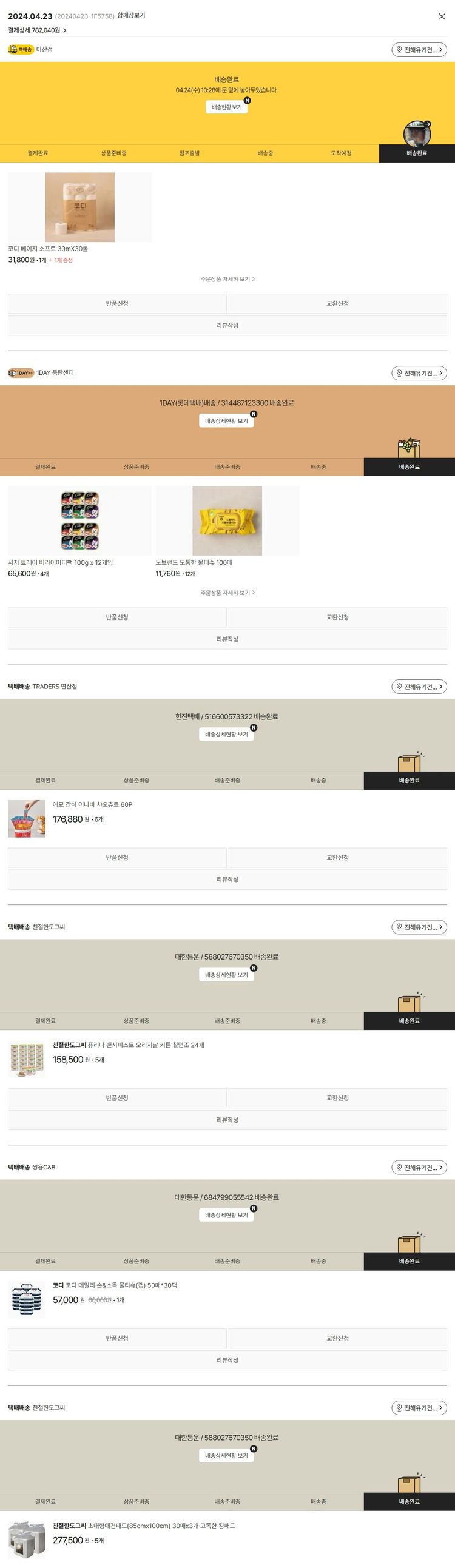Open the delivery photo thumbnail for 마산점
Image resolution: width=455 pixels, height=1568 pixels.
[417, 133]
